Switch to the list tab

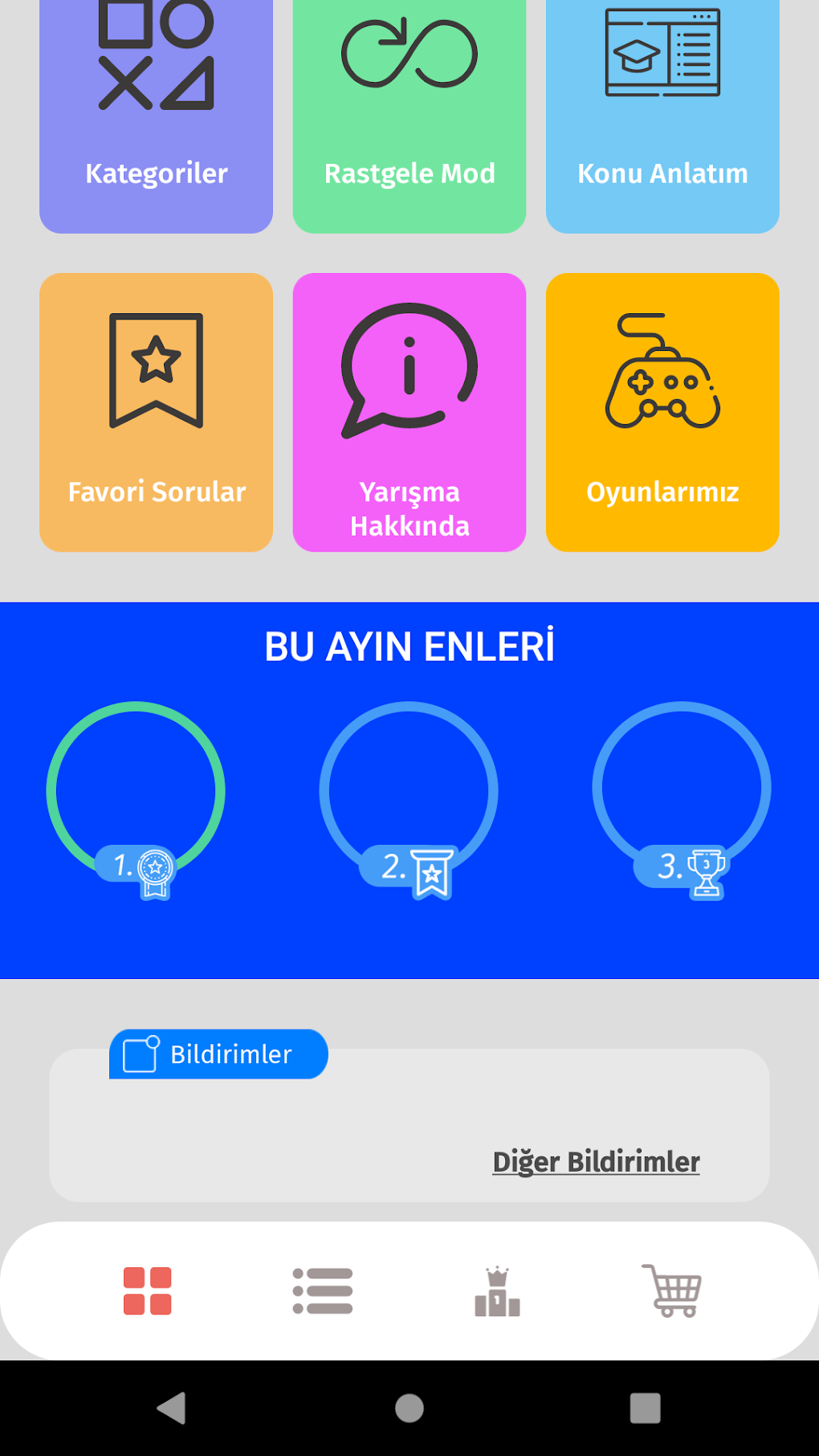pyautogui.click(x=323, y=1291)
